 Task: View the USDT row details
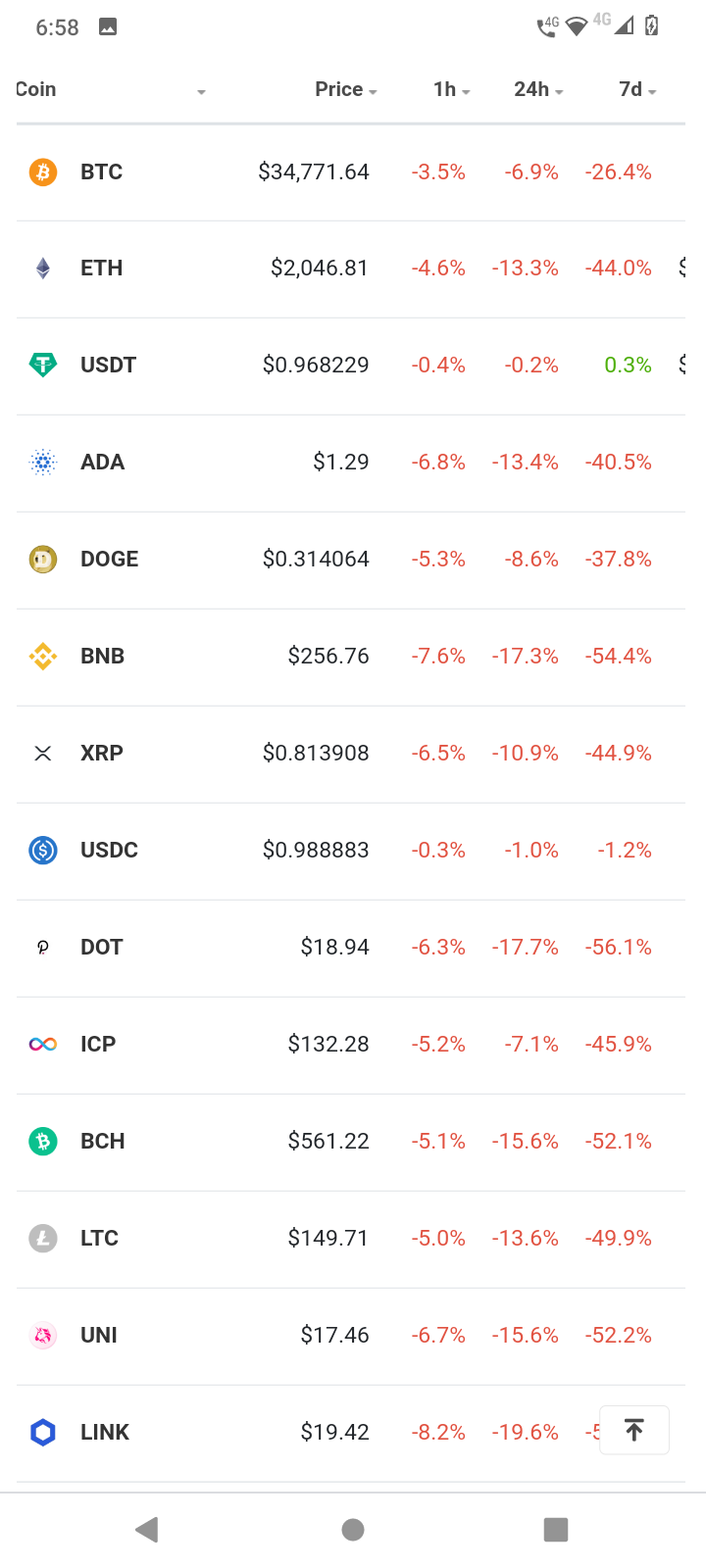[351, 366]
